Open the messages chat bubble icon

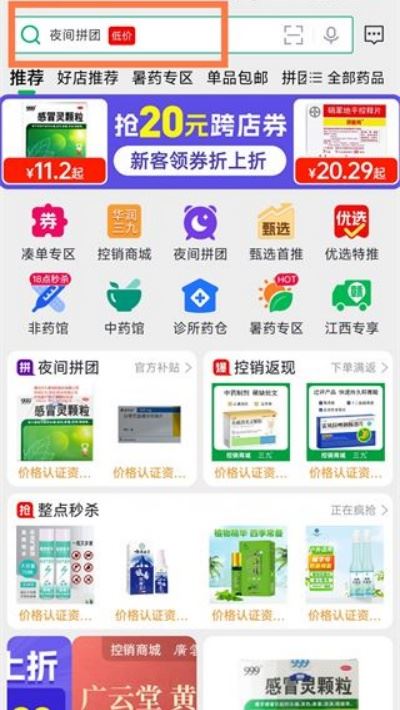[374, 34]
